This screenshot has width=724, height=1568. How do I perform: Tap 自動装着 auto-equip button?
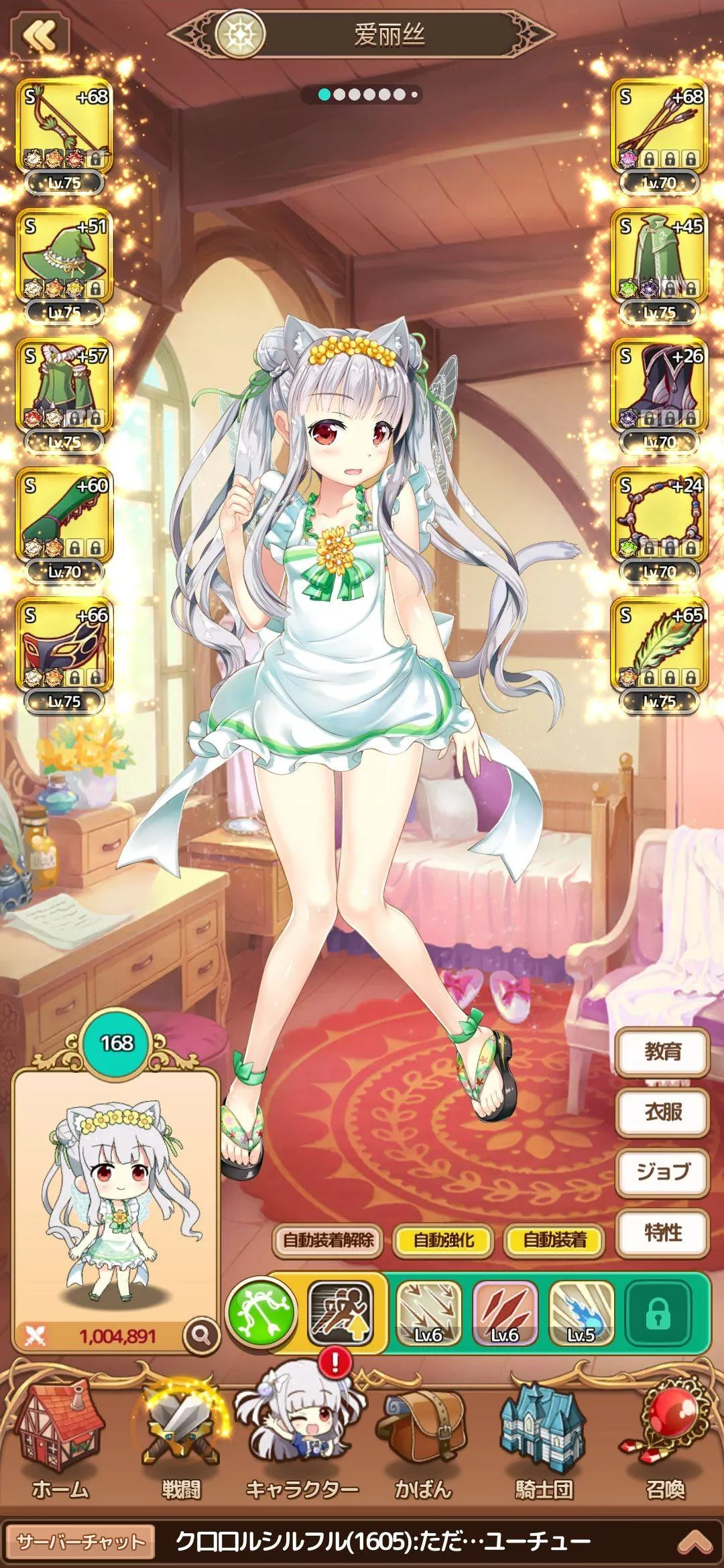554,1240
